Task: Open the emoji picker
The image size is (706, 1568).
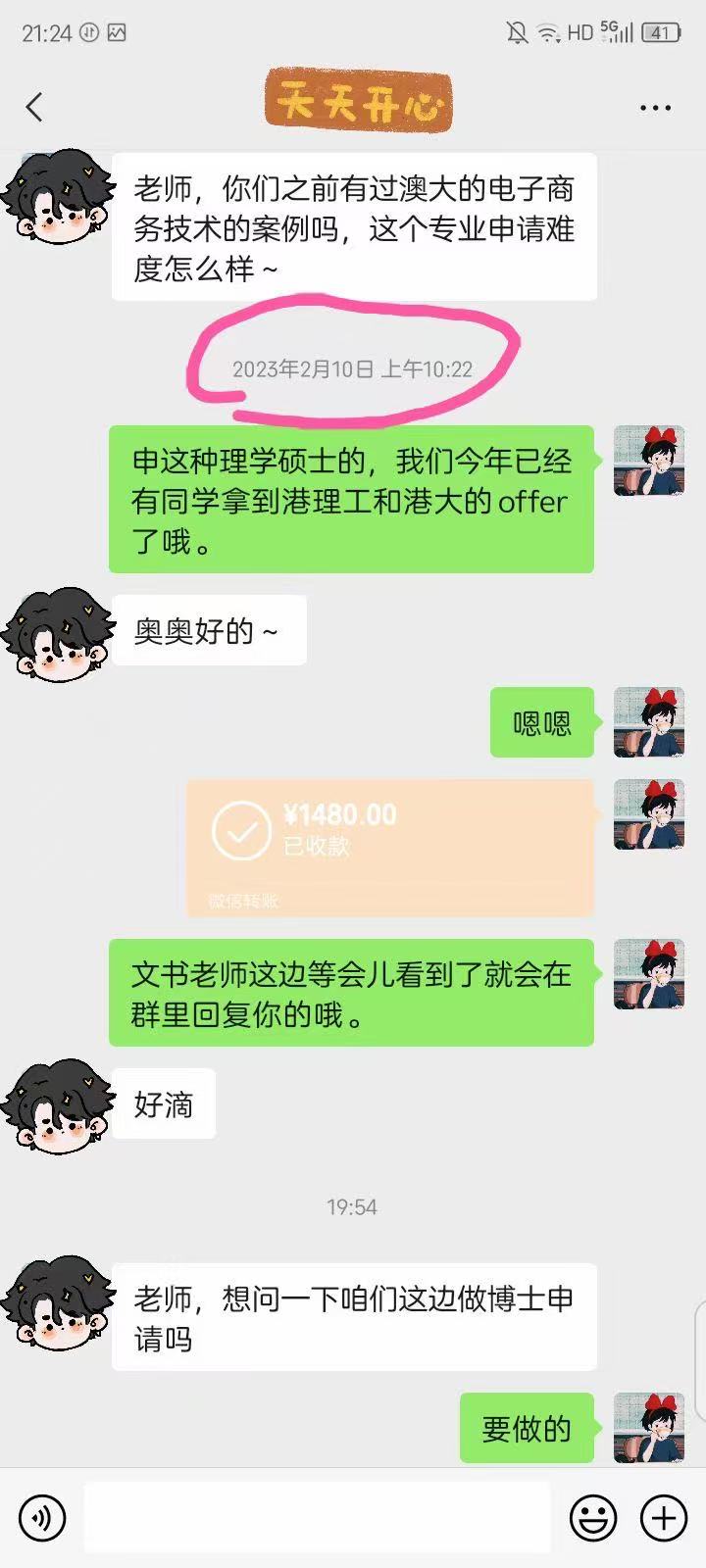Action: (x=593, y=1518)
